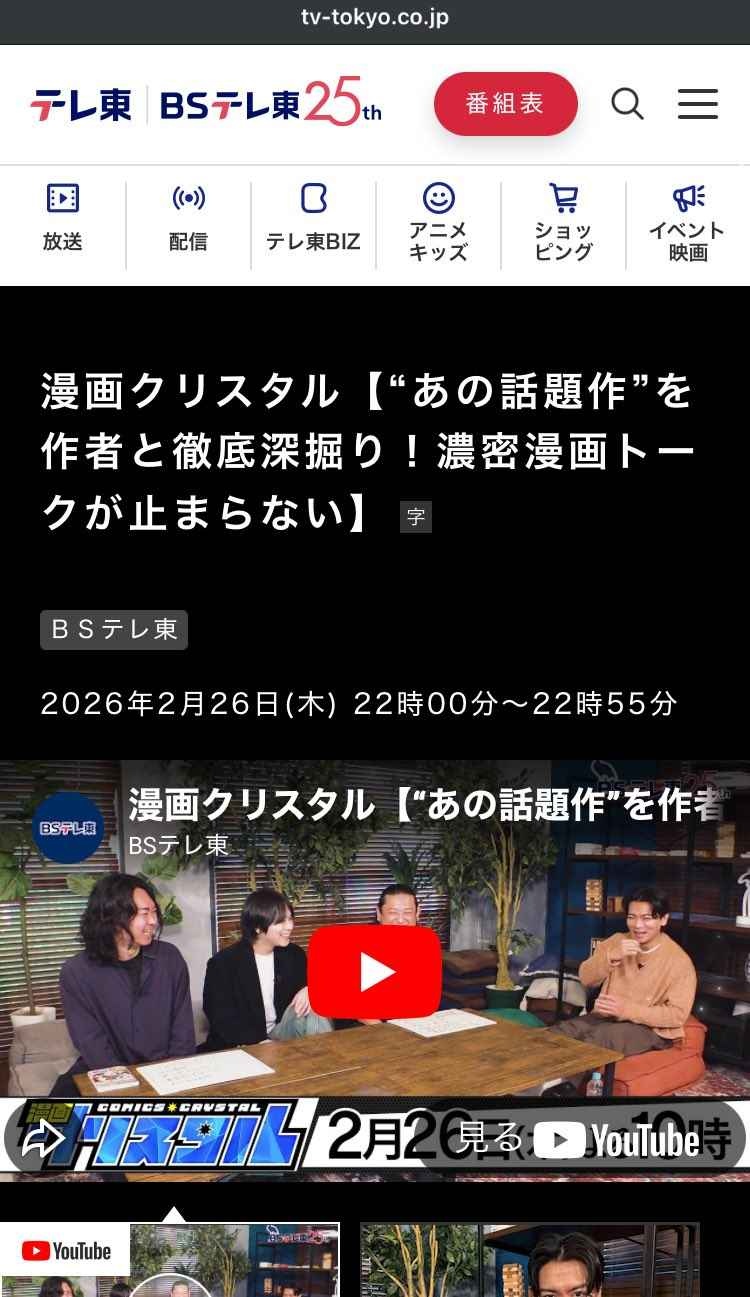Open the アニメキッズ section

click(438, 223)
